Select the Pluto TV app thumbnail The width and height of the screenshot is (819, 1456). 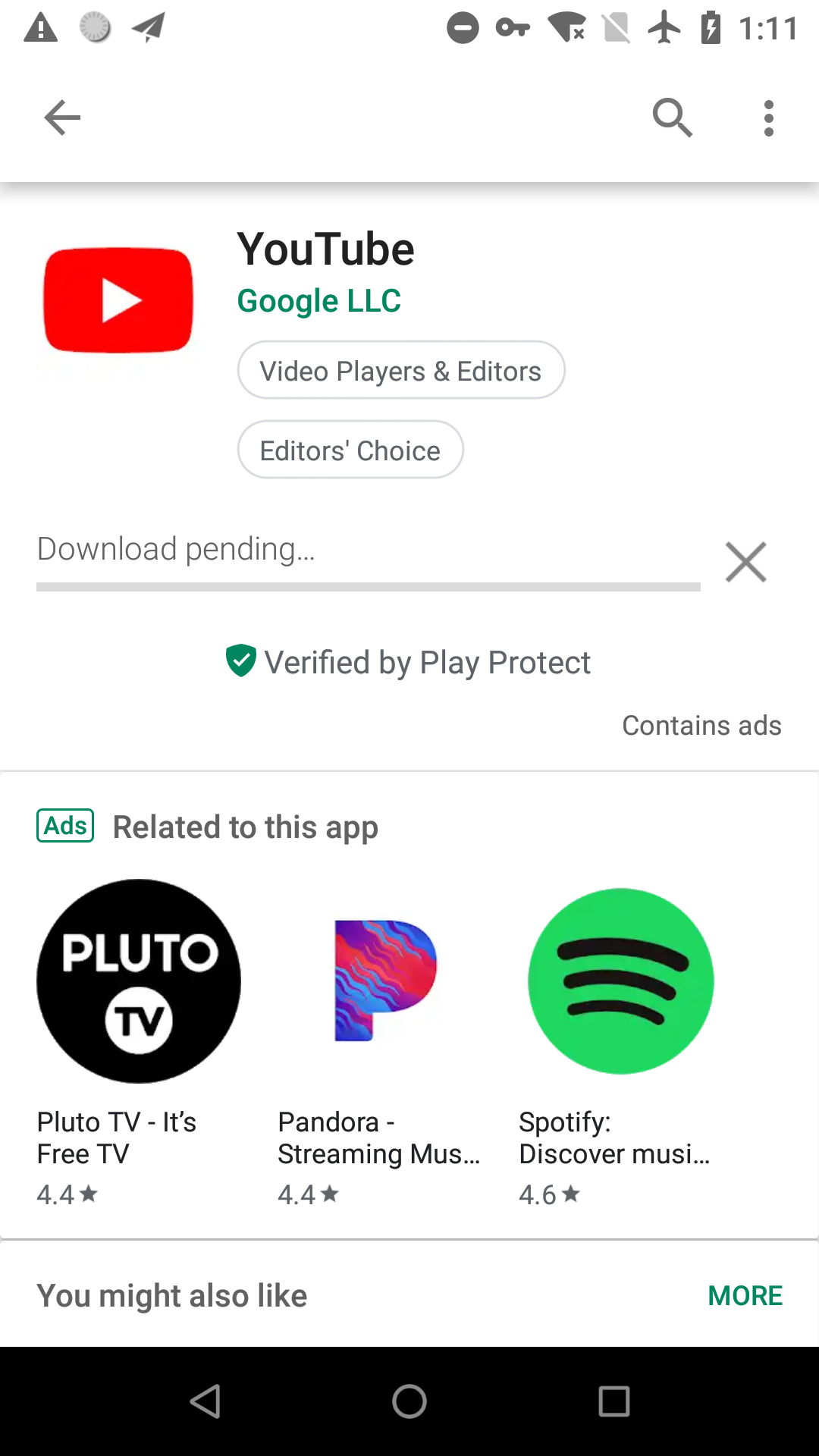pyautogui.click(x=139, y=981)
